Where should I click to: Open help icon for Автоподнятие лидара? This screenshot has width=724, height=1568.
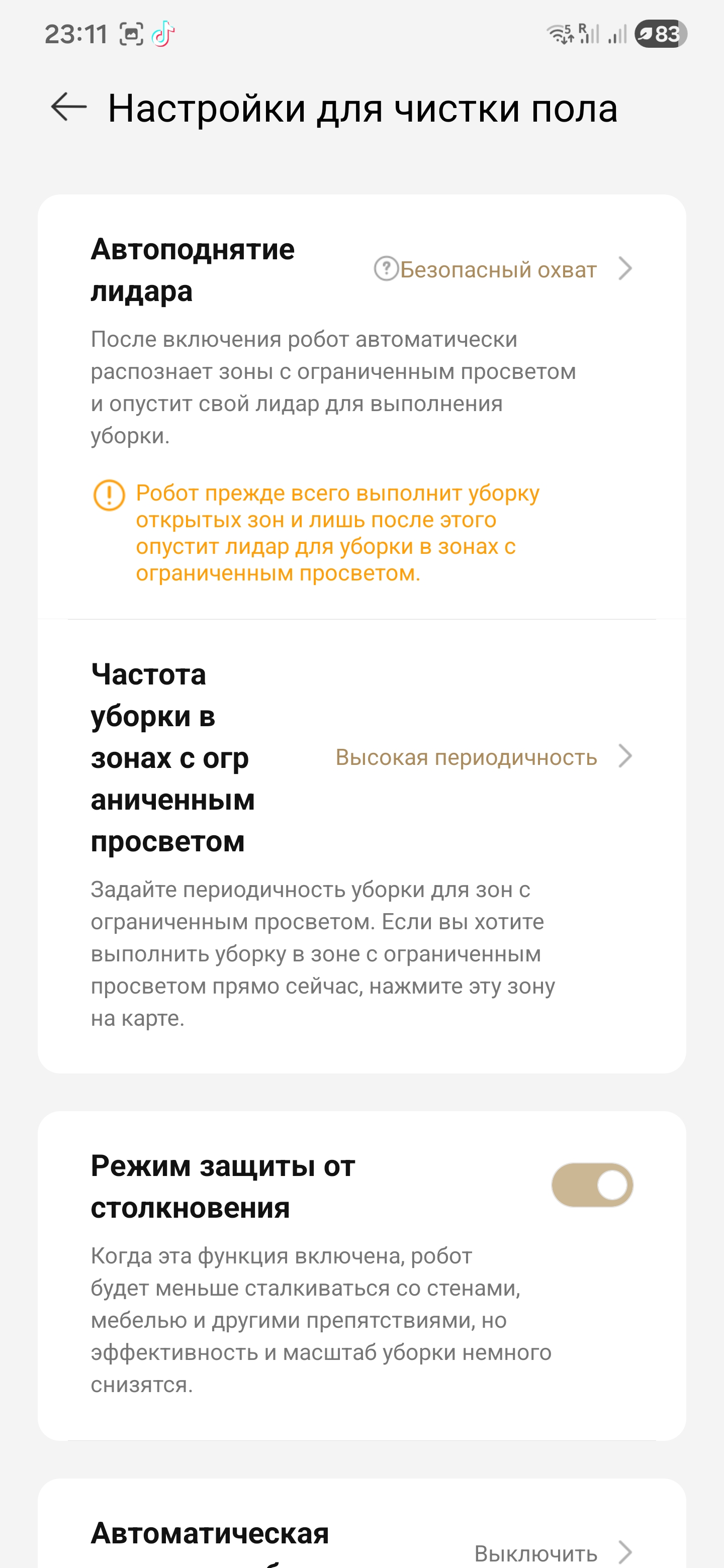tap(386, 268)
